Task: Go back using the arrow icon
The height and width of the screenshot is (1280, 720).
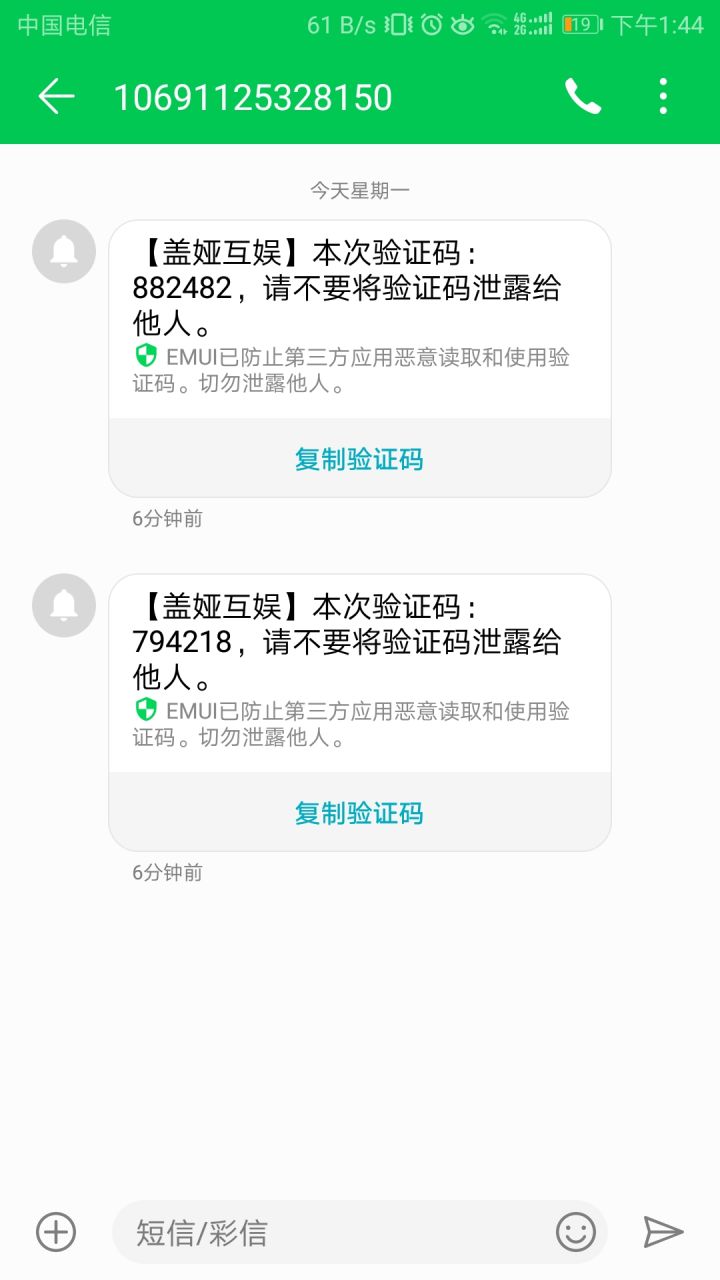Action: [x=56, y=97]
